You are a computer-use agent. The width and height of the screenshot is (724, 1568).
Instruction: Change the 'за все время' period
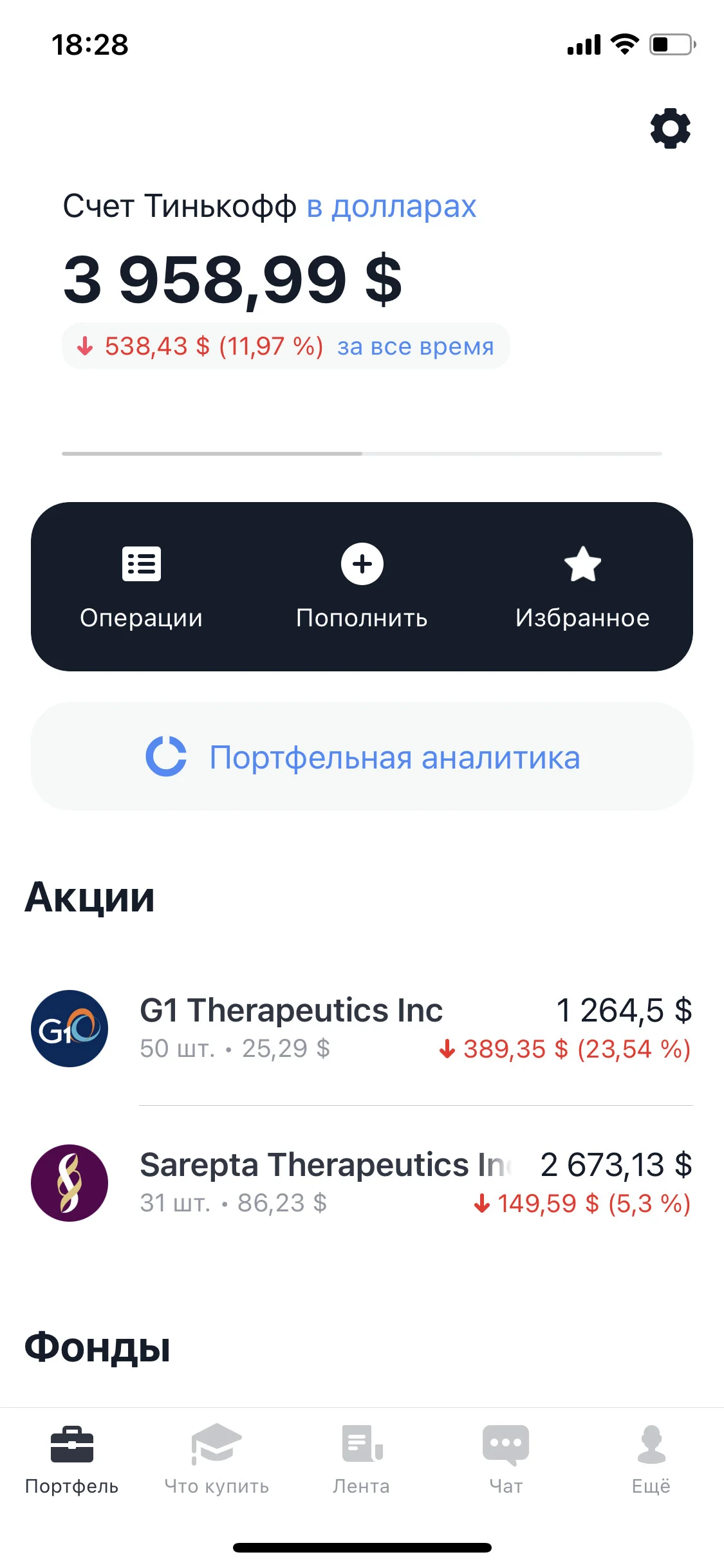[416, 346]
